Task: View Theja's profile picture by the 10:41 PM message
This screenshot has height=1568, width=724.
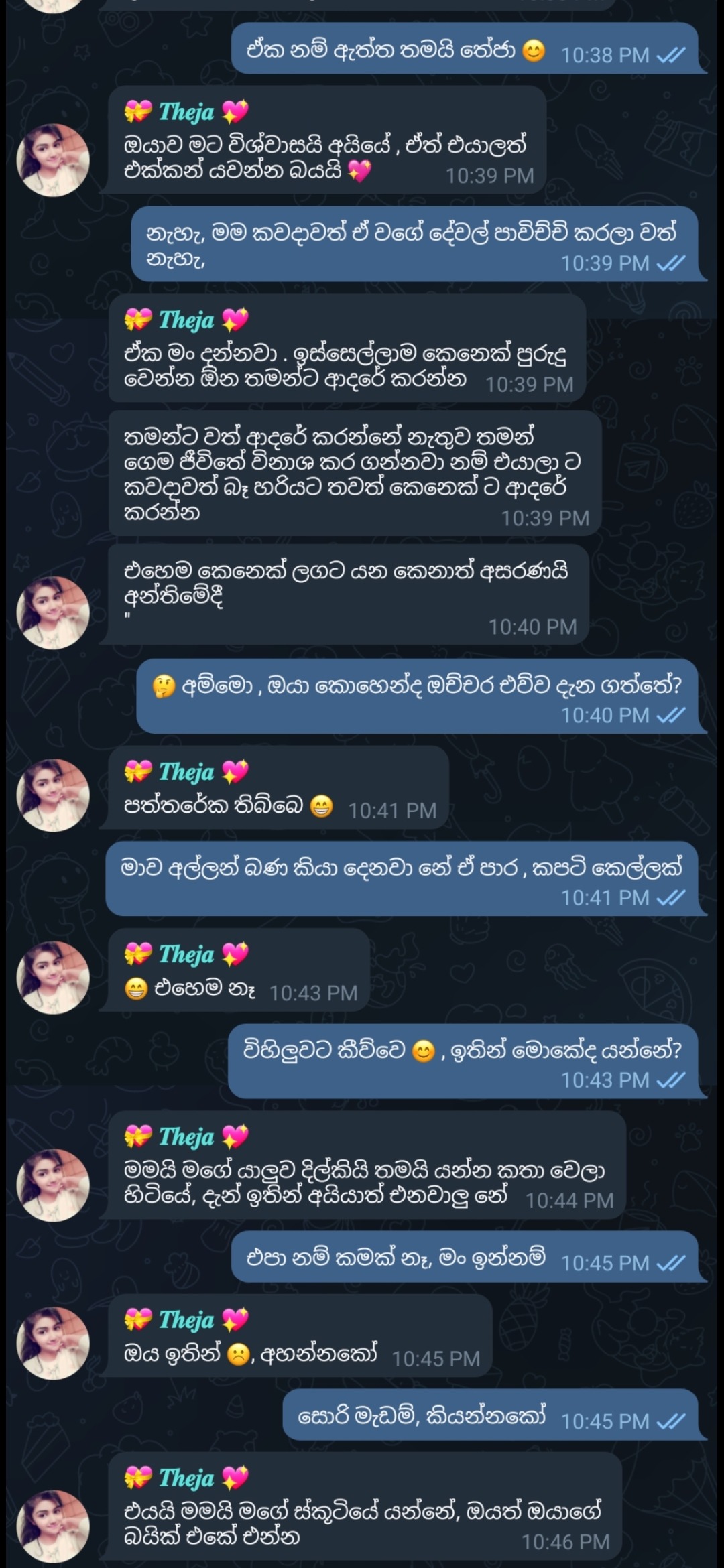Action: 53,795
